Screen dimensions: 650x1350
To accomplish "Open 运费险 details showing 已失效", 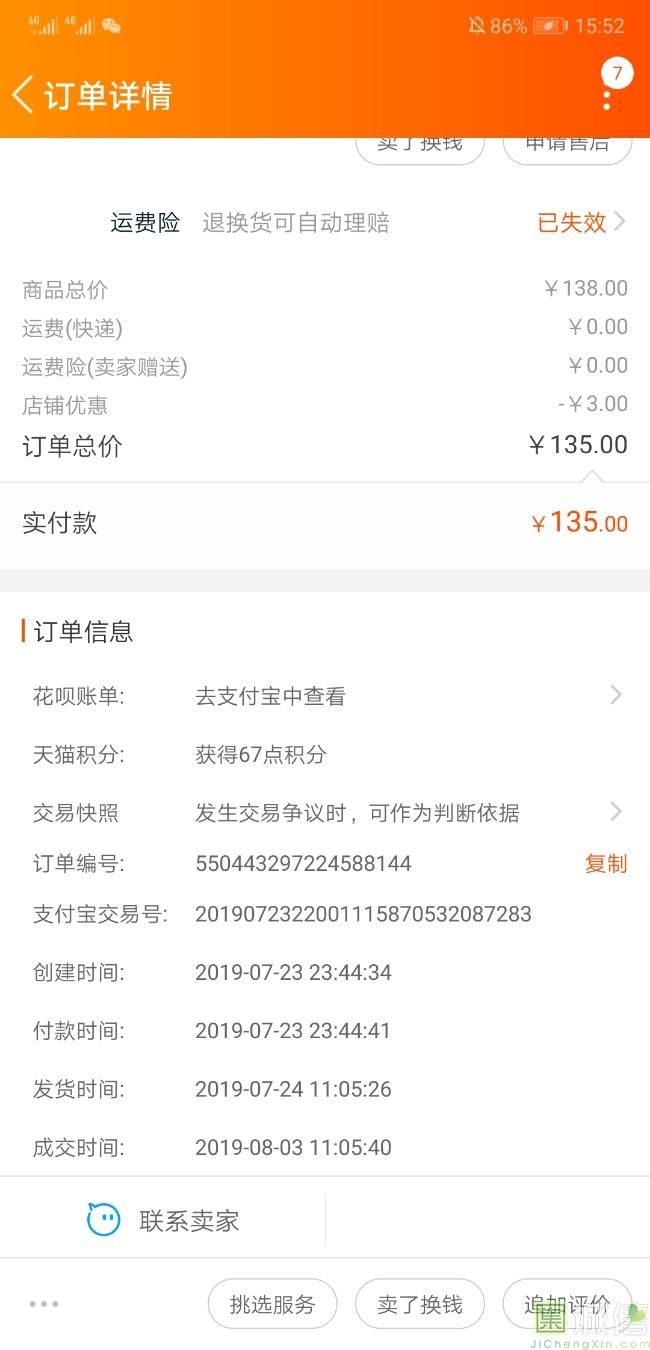I will [325, 222].
